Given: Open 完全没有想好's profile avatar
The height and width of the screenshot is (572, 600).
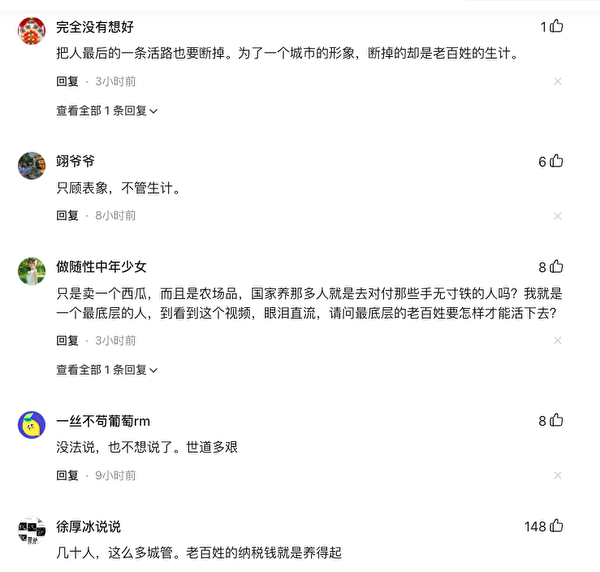Looking at the screenshot, I should 32,31.
